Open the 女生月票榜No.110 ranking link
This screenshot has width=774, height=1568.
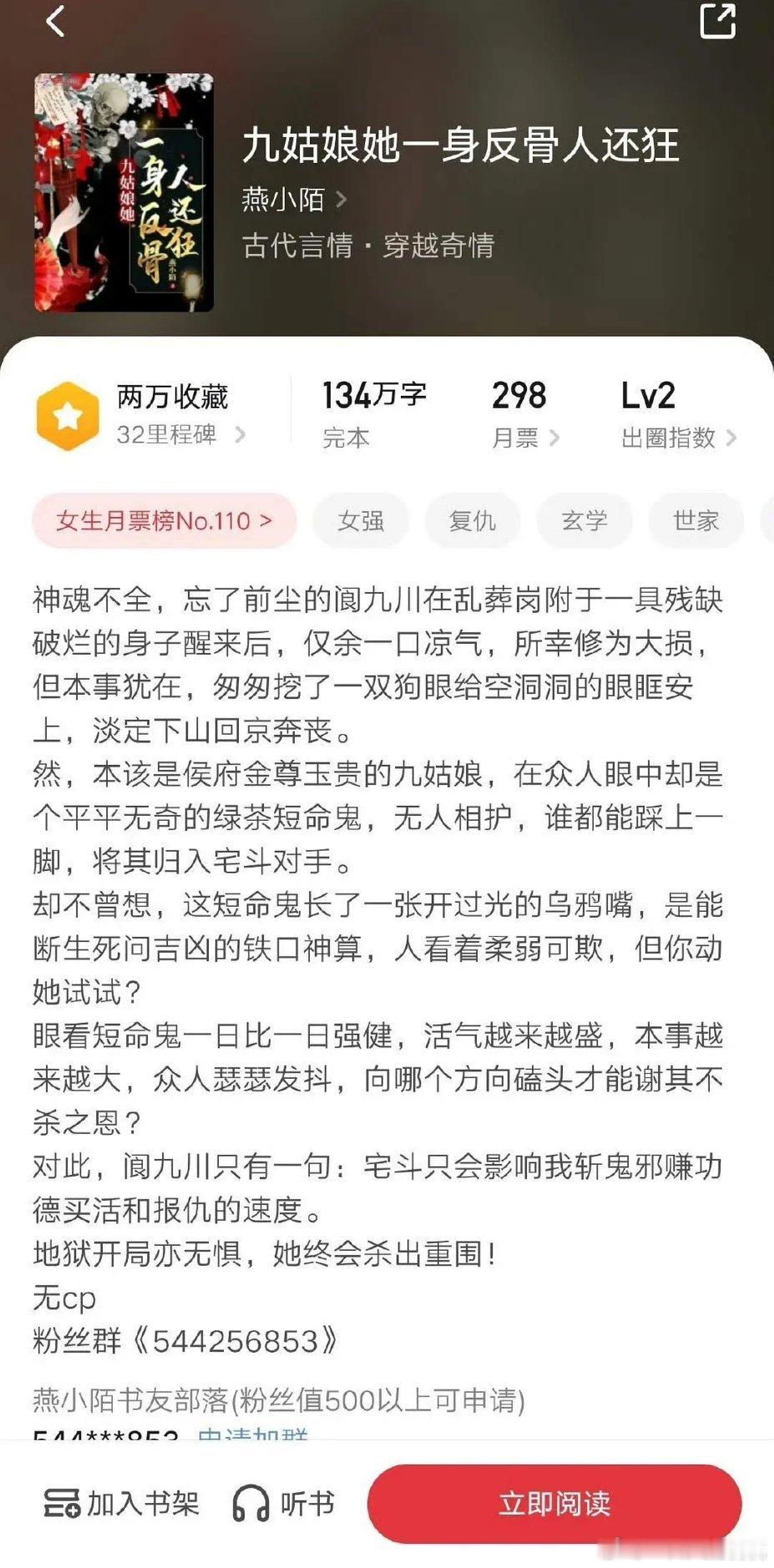pos(164,520)
